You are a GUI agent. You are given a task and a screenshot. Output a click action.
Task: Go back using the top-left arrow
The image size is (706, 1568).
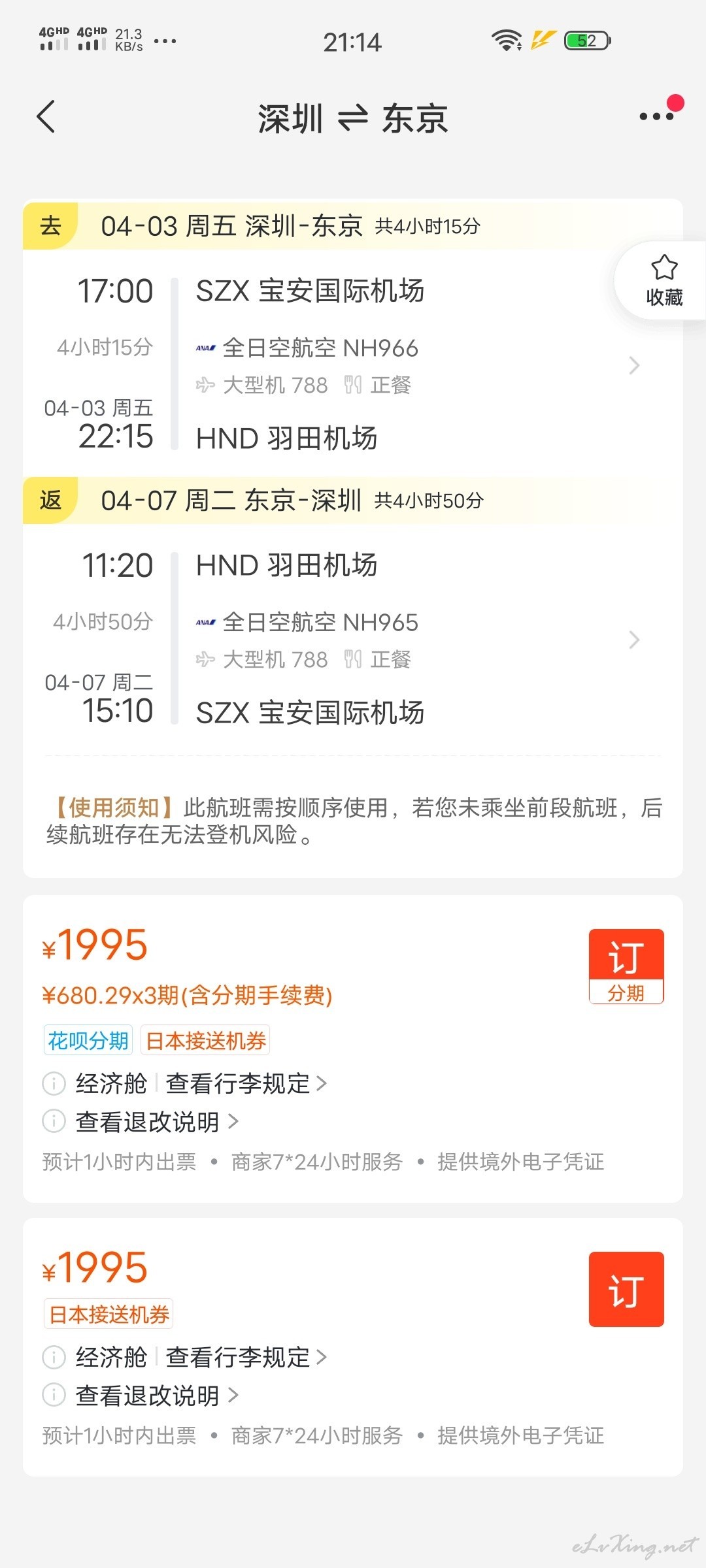pyautogui.click(x=46, y=117)
